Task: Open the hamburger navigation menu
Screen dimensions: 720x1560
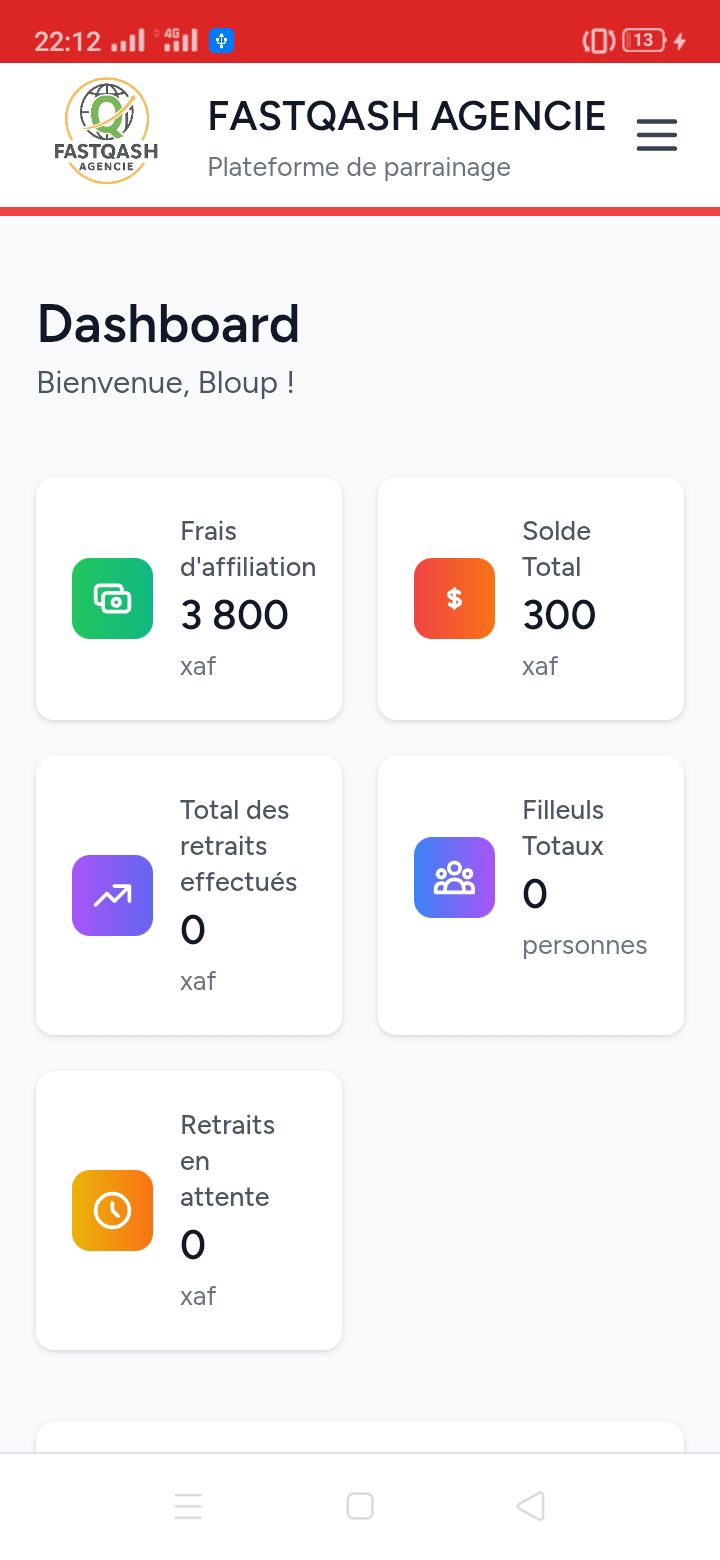Action: [657, 135]
